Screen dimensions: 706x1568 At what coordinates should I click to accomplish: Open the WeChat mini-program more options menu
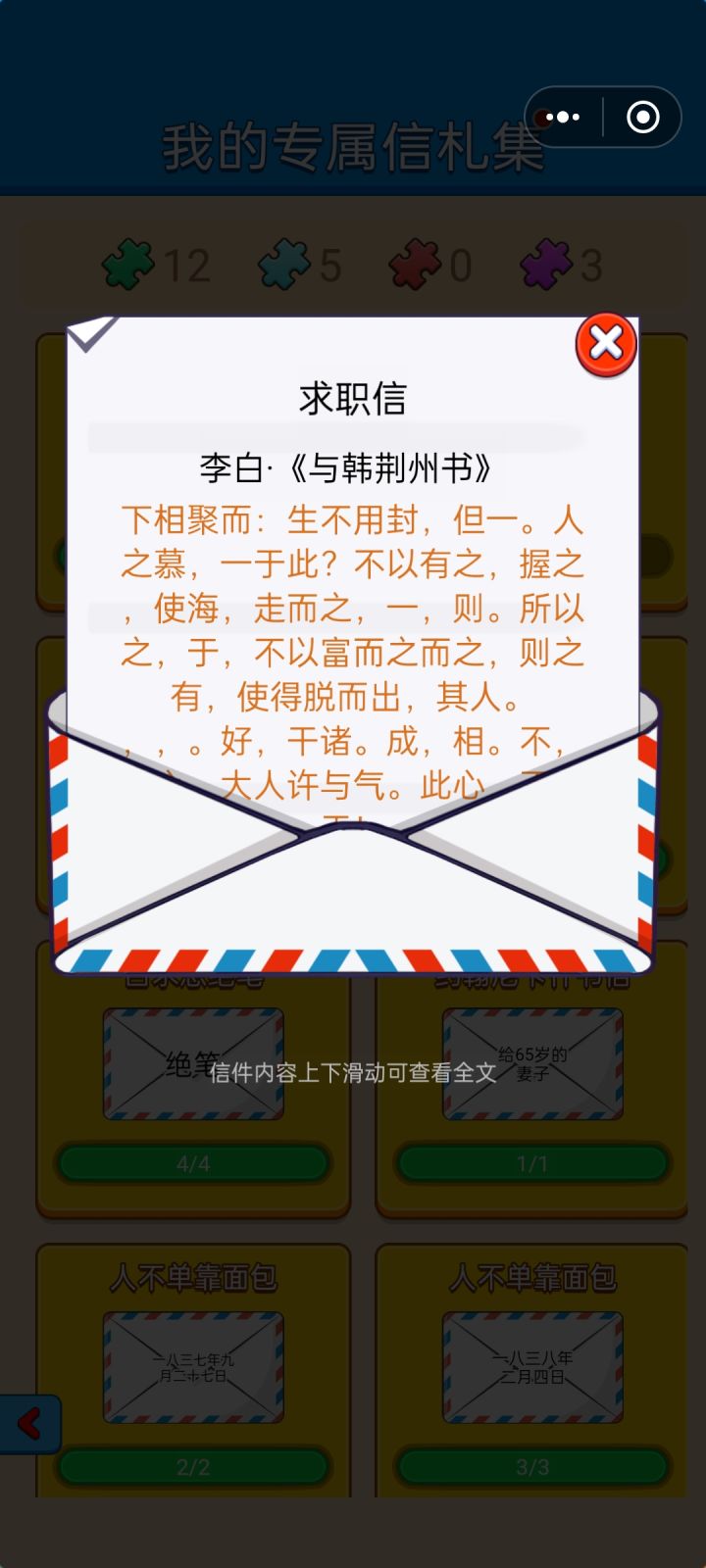[561, 117]
